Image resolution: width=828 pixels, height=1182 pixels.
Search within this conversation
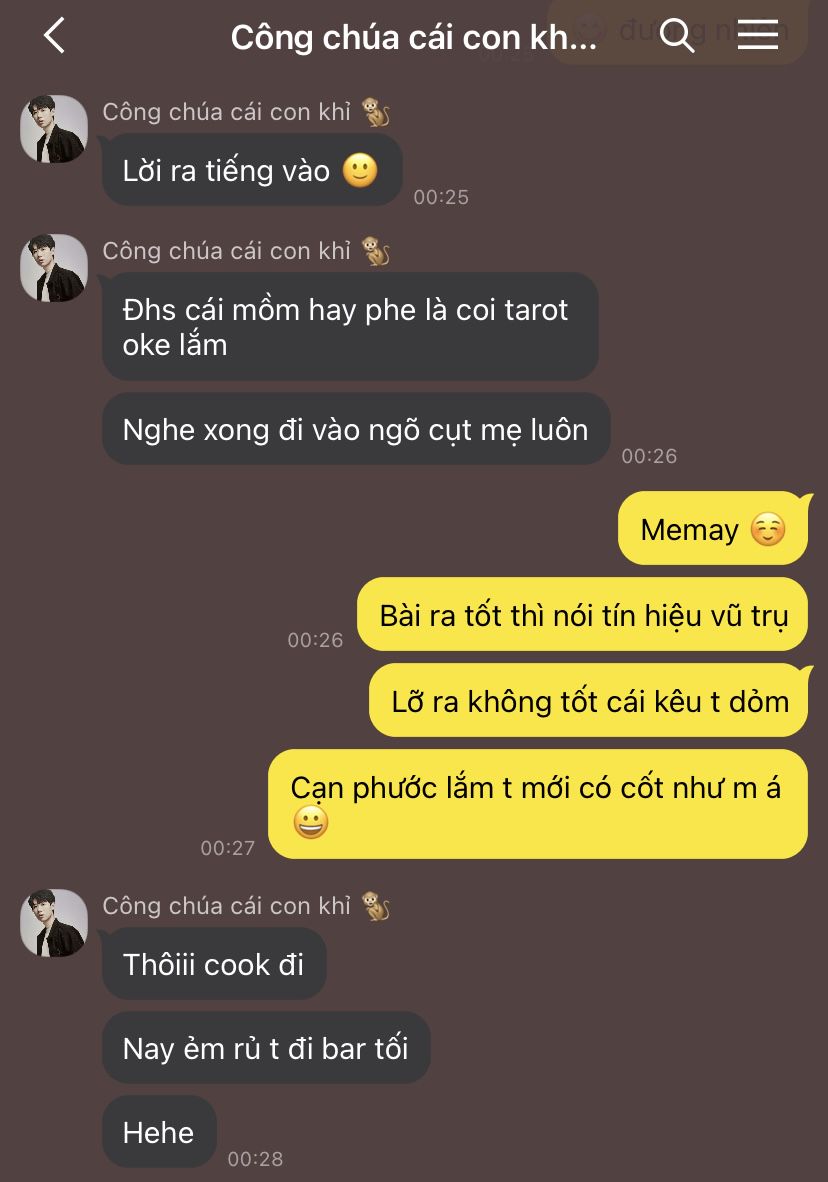676,35
